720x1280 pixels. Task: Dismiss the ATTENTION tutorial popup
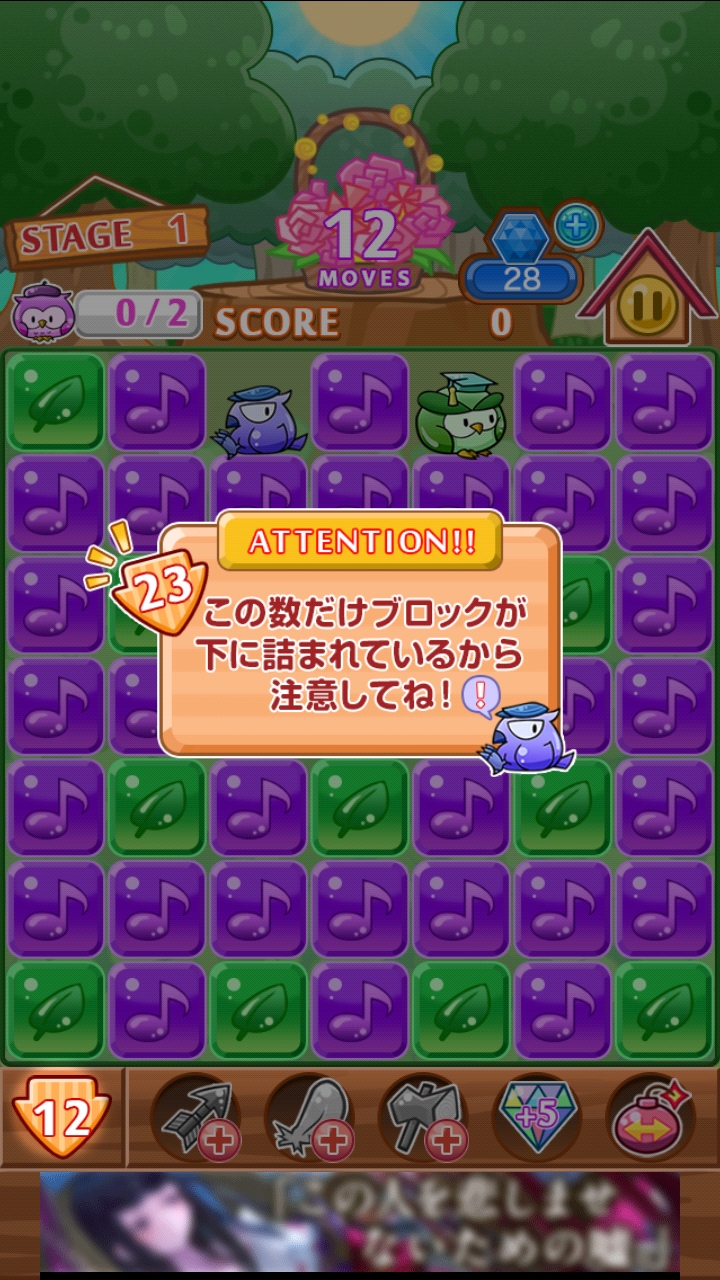(x=360, y=640)
